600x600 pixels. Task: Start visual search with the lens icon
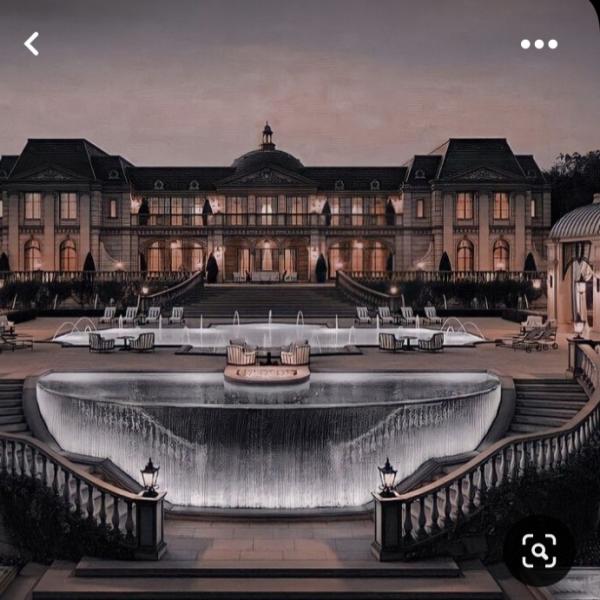pyautogui.click(x=539, y=551)
